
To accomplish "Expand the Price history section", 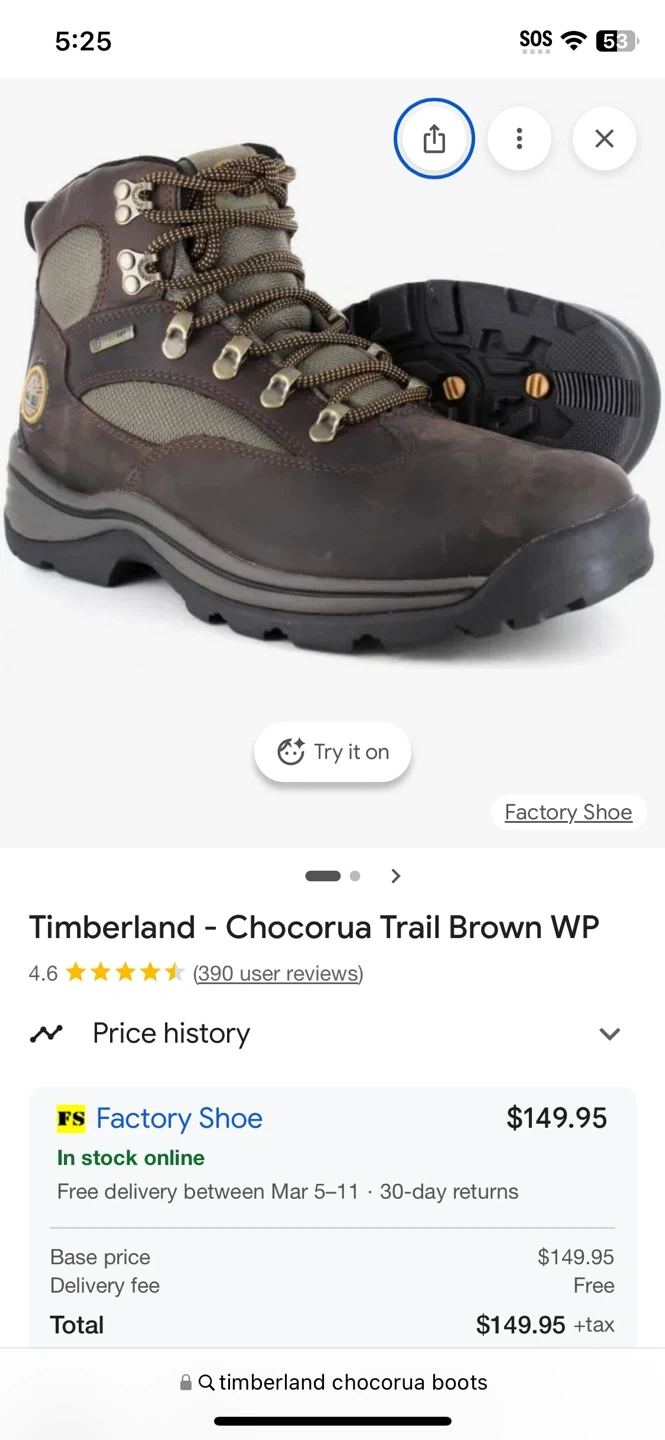I will point(609,1034).
